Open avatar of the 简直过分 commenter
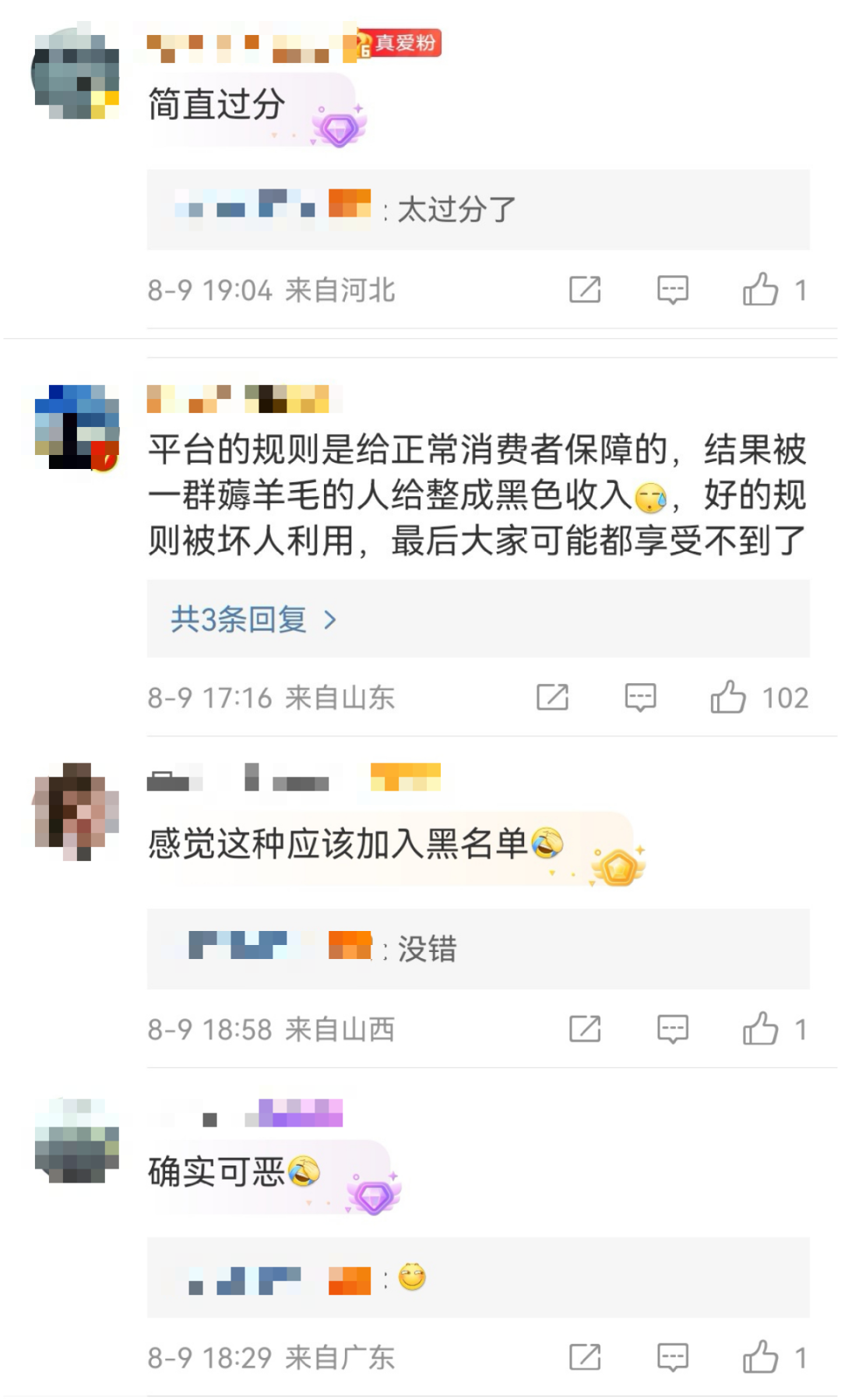 pos(77,74)
